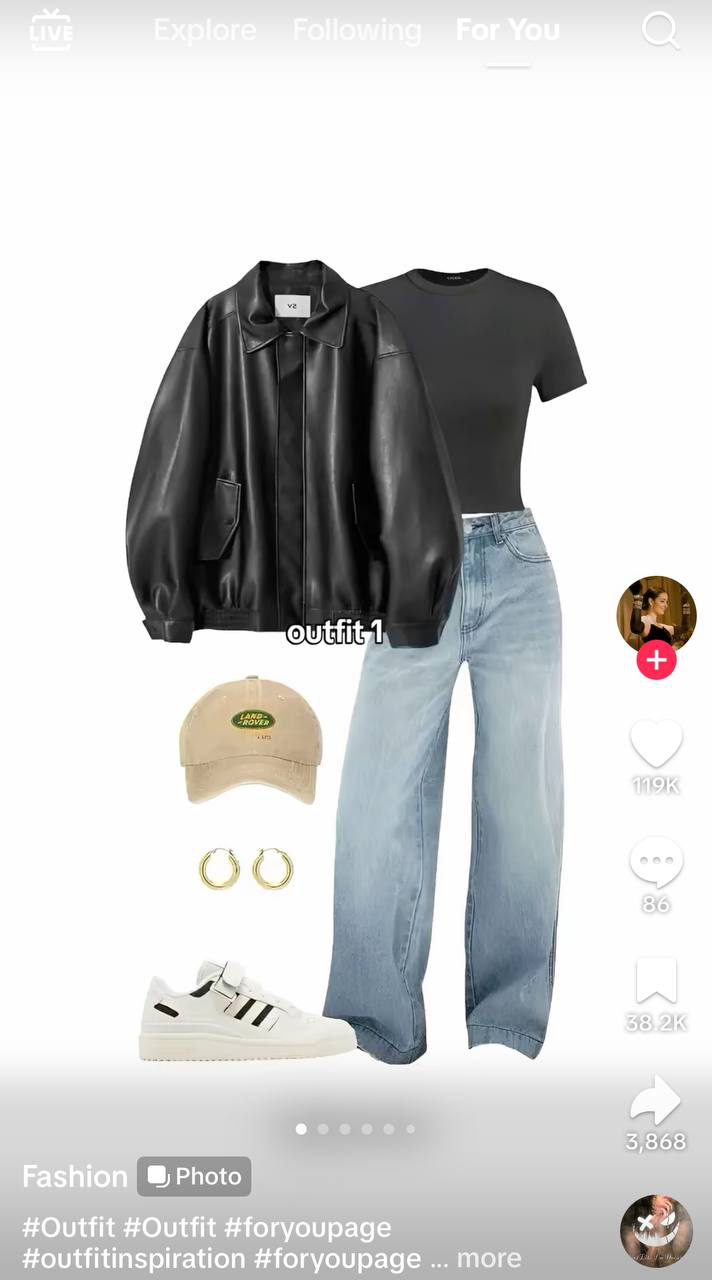
Task: Open the search magnifier
Action: [x=660, y=31]
